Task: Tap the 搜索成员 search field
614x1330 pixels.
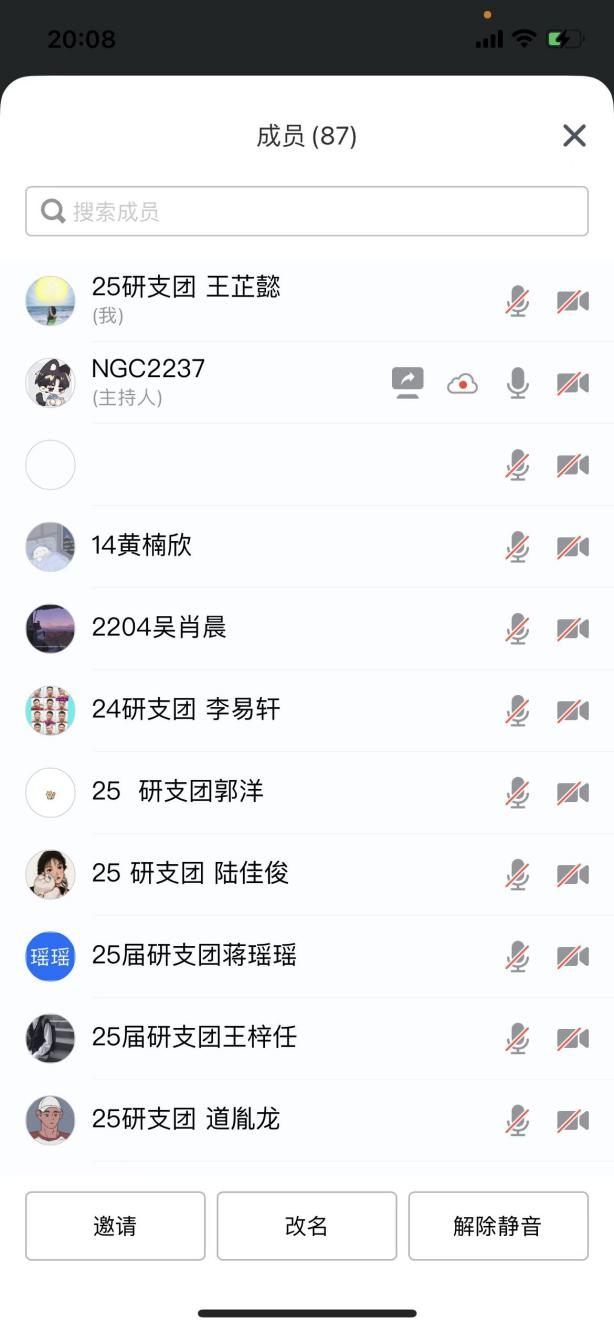Action: [x=306, y=212]
